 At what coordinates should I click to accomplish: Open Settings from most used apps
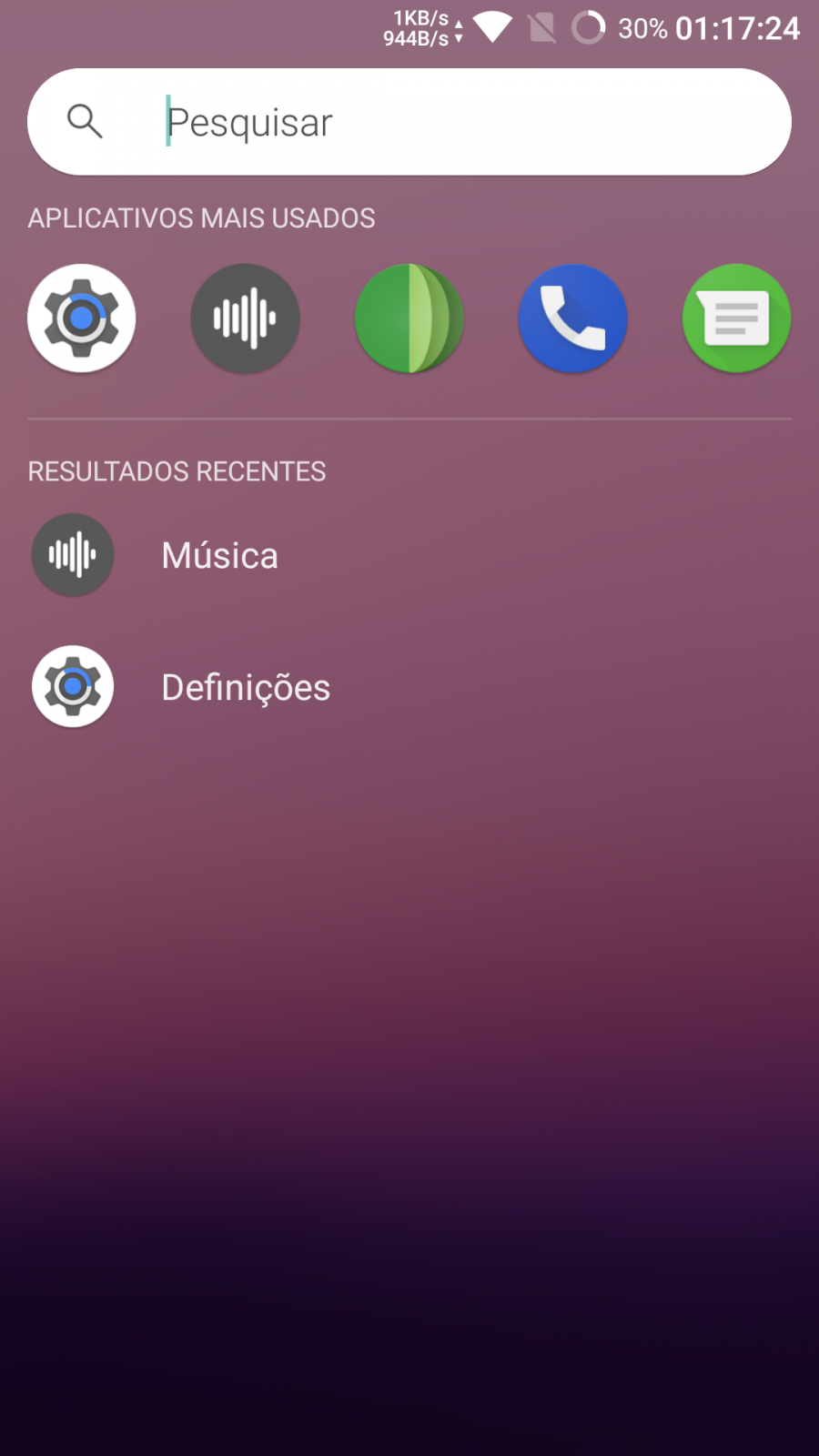[82, 318]
